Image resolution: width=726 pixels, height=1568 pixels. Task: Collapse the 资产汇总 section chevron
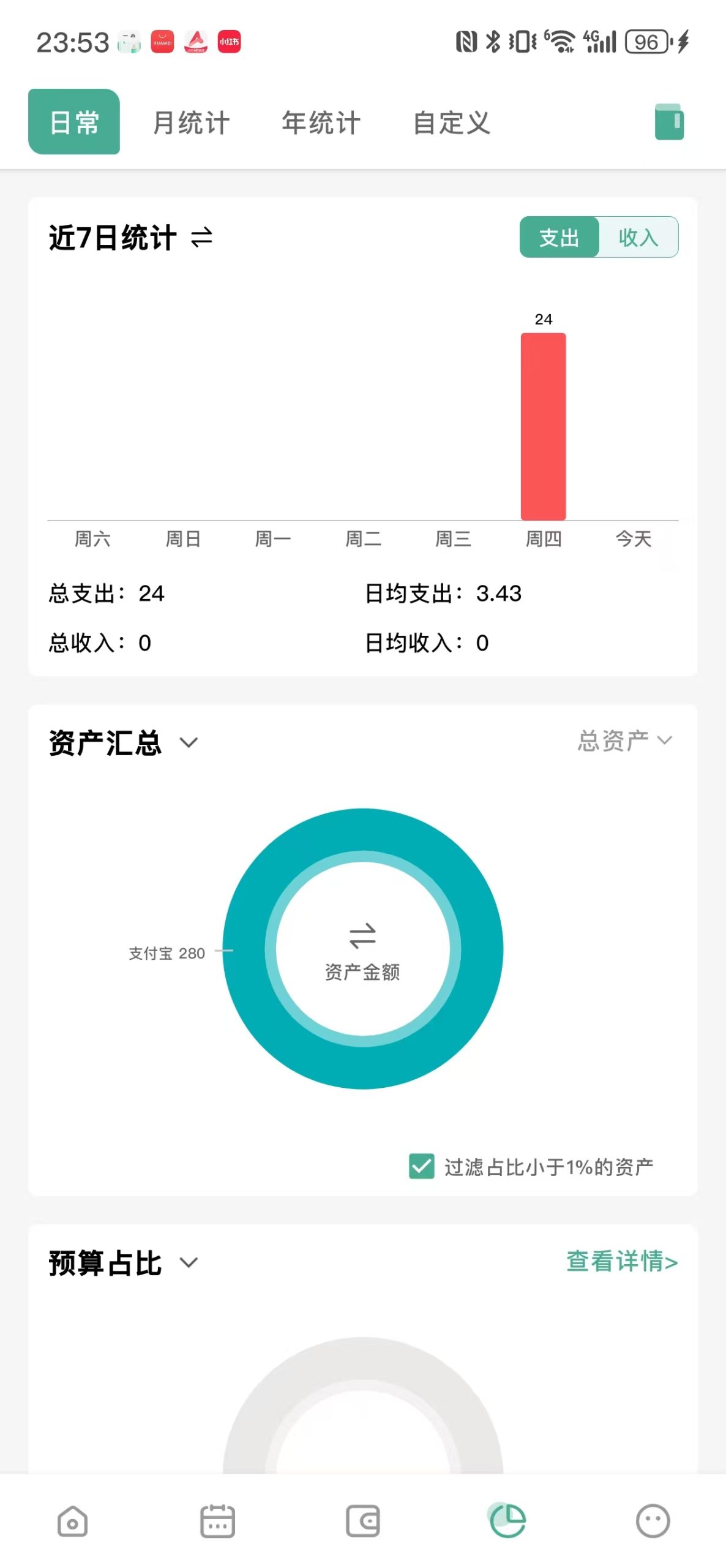point(189,742)
